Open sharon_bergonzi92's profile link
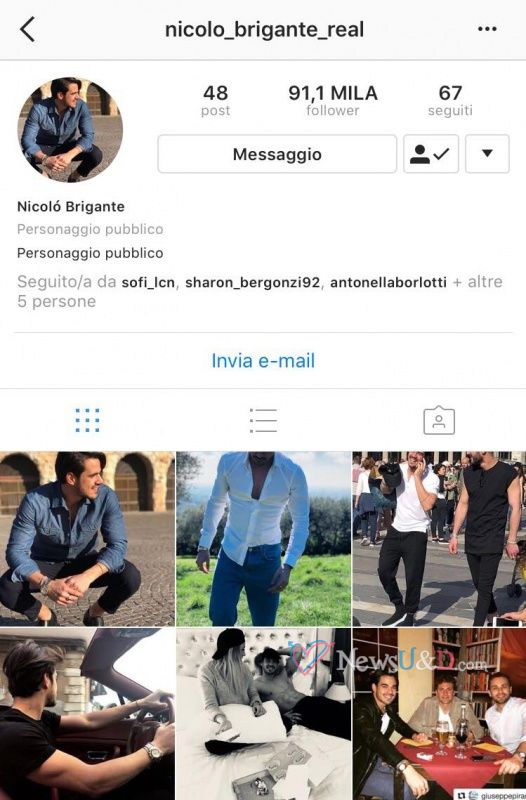The width and height of the screenshot is (526, 800). (253, 282)
